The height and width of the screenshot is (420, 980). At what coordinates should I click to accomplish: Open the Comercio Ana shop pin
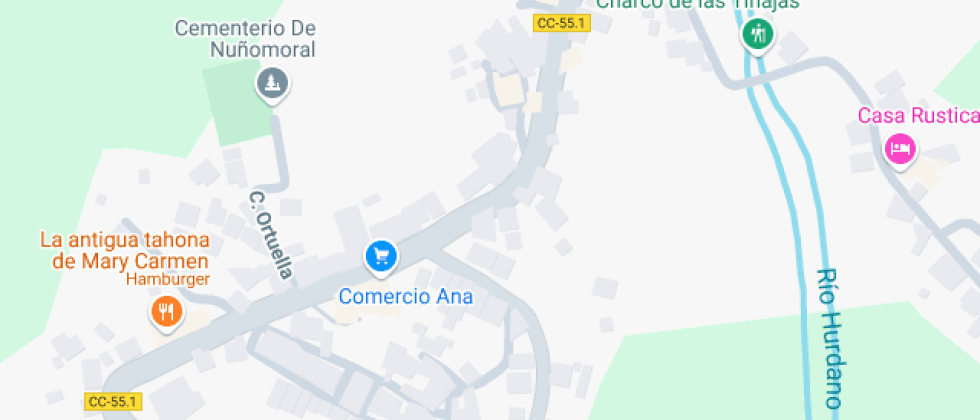380,256
